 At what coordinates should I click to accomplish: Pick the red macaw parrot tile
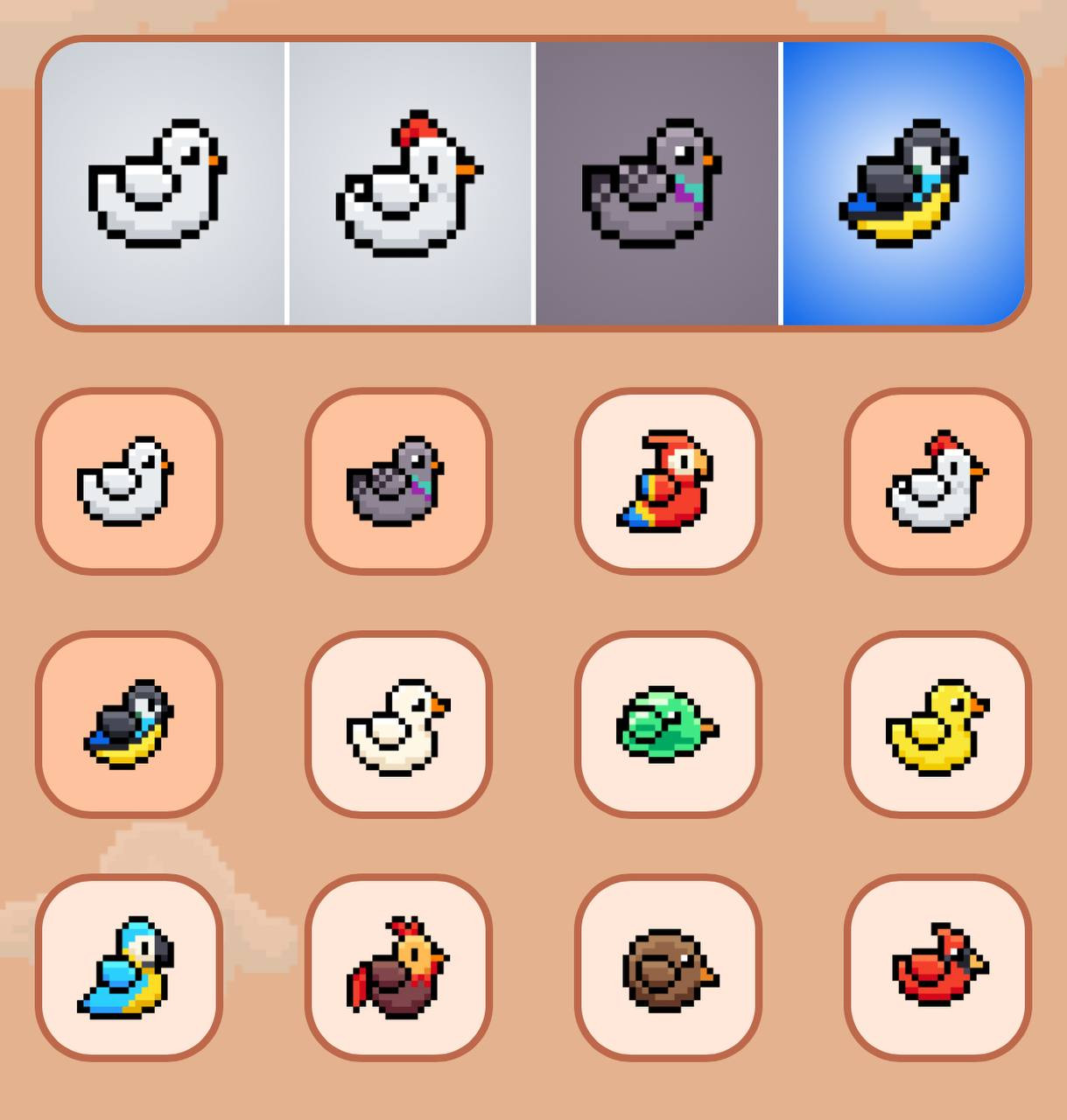(668, 481)
